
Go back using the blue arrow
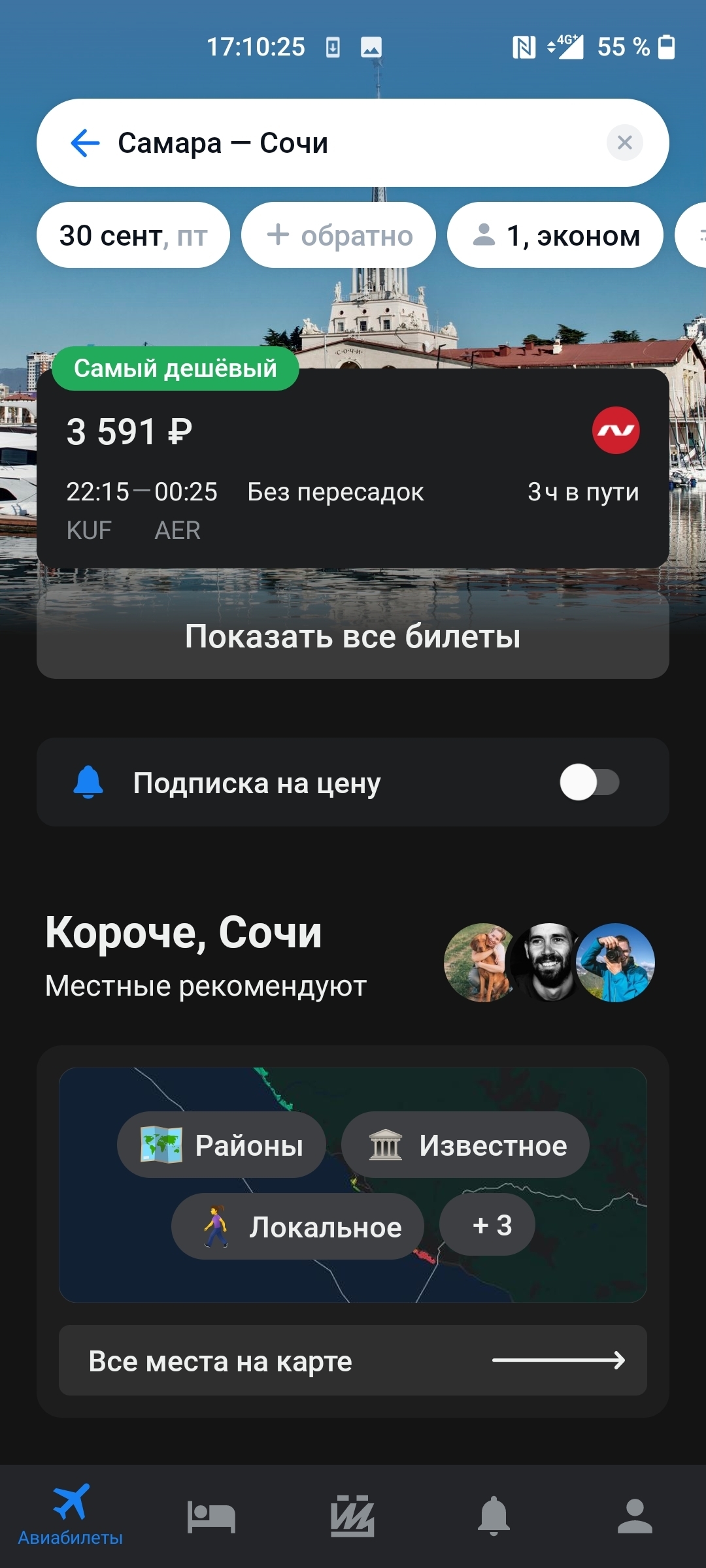pos(85,143)
